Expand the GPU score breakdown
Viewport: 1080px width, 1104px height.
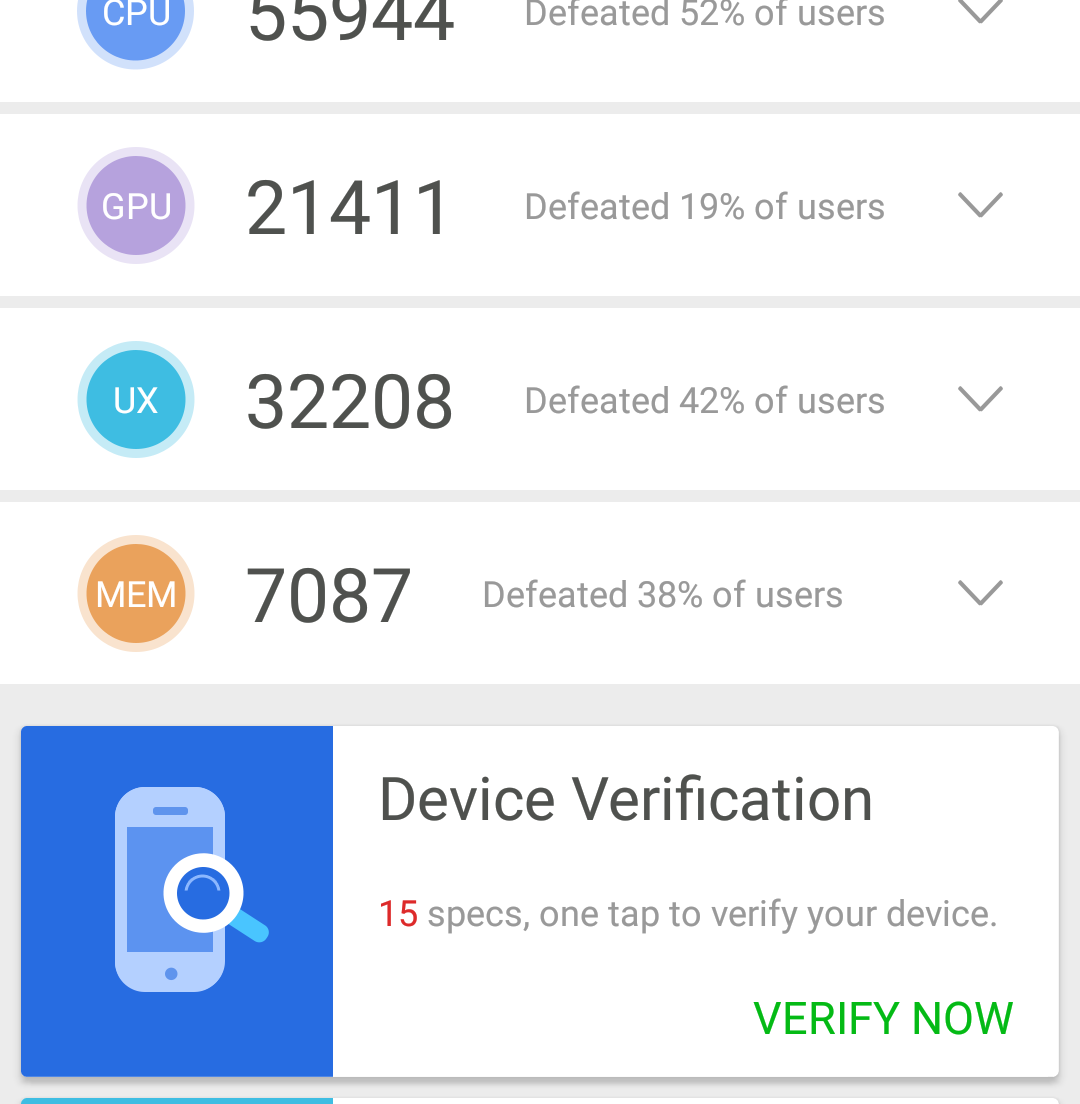(980, 205)
